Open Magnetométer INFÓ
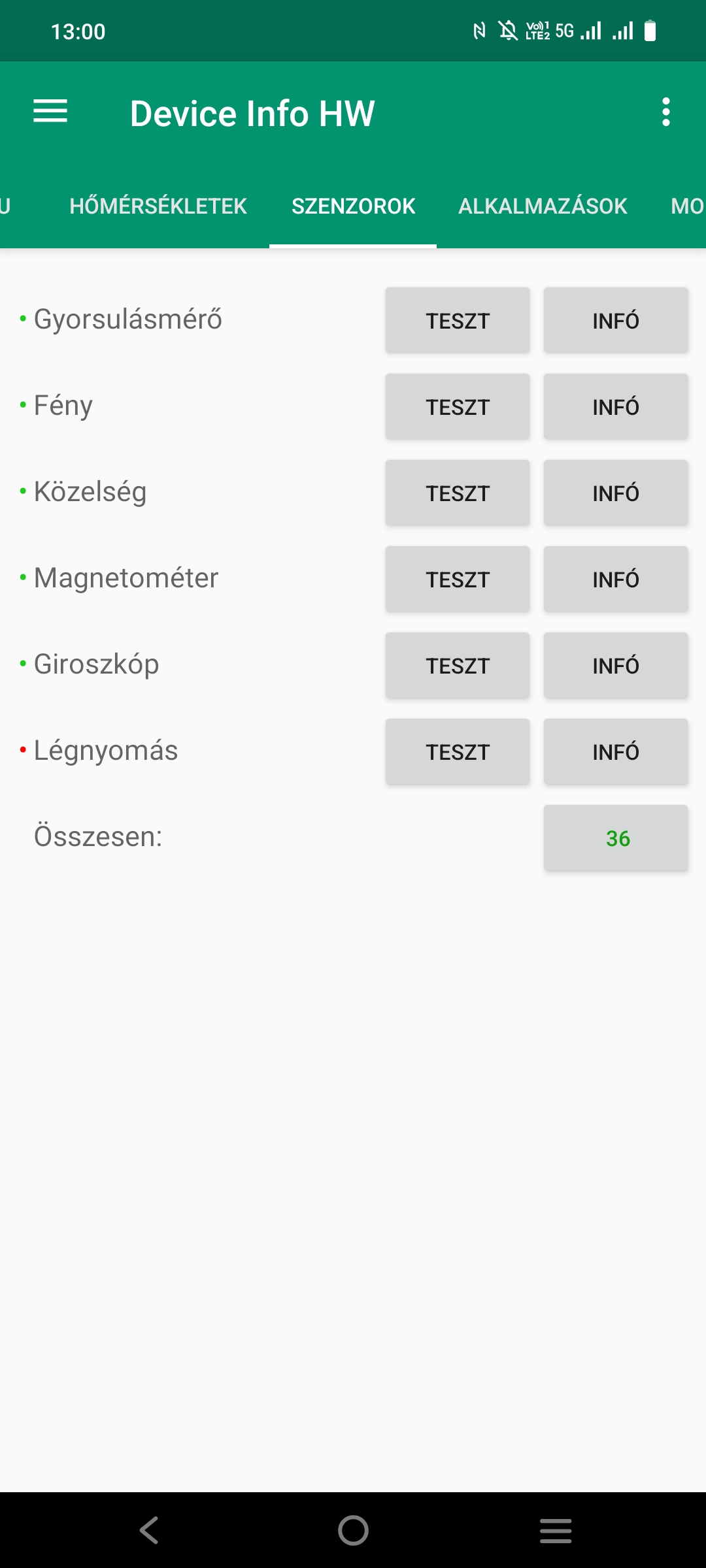The height and width of the screenshot is (1568, 706). point(616,580)
